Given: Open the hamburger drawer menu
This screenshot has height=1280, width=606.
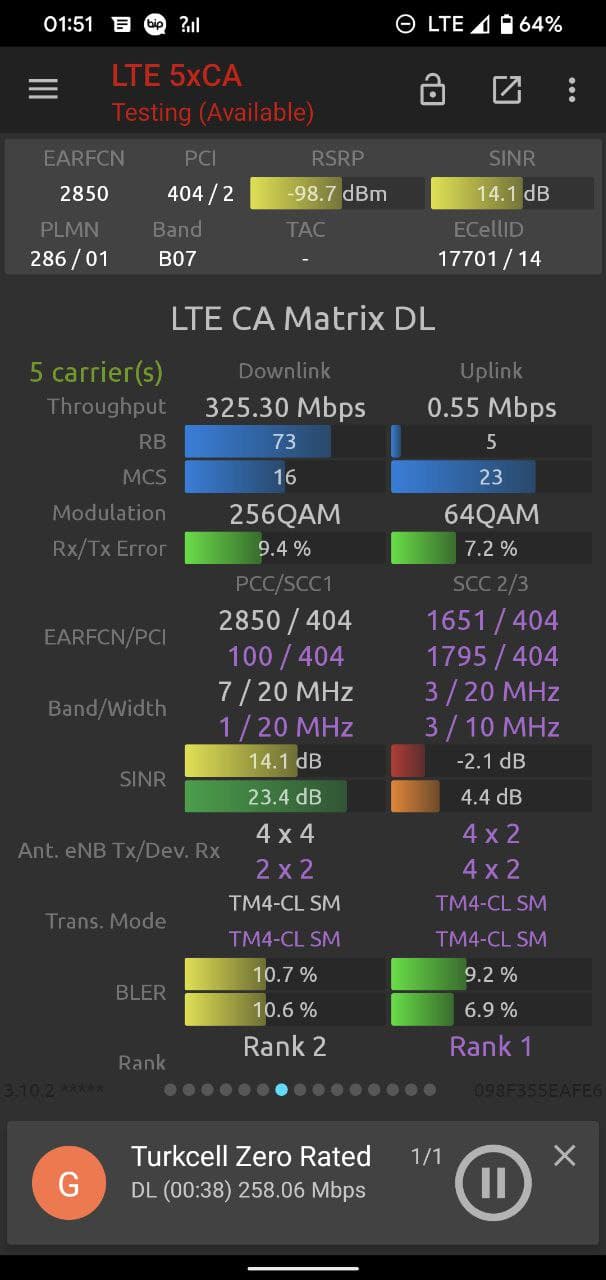Looking at the screenshot, I should [43, 90].
